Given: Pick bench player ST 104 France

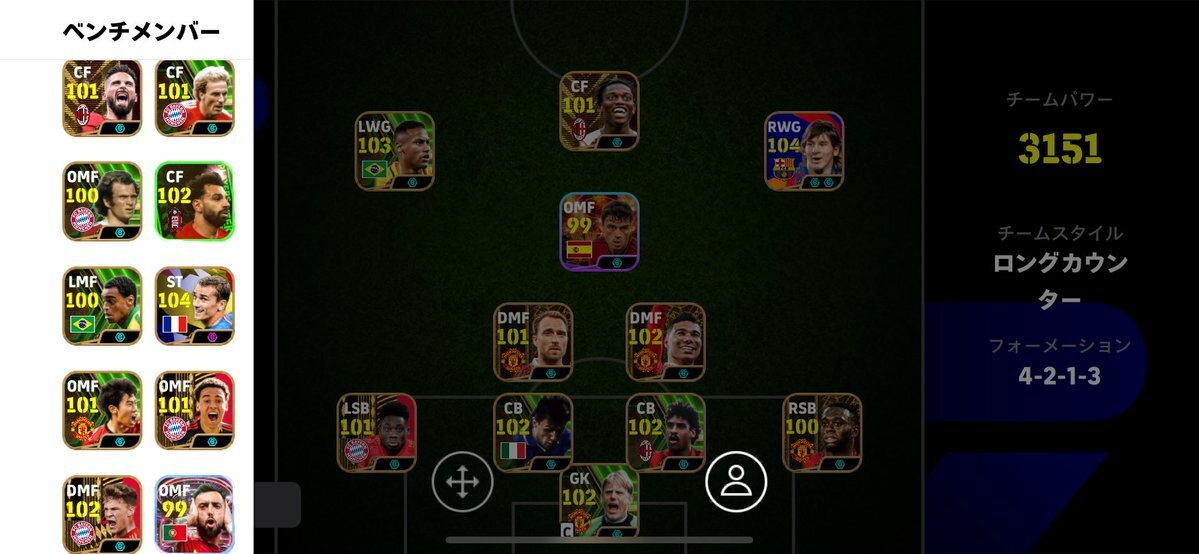Looking at the screenshot, I should click(x=195, y=305).
